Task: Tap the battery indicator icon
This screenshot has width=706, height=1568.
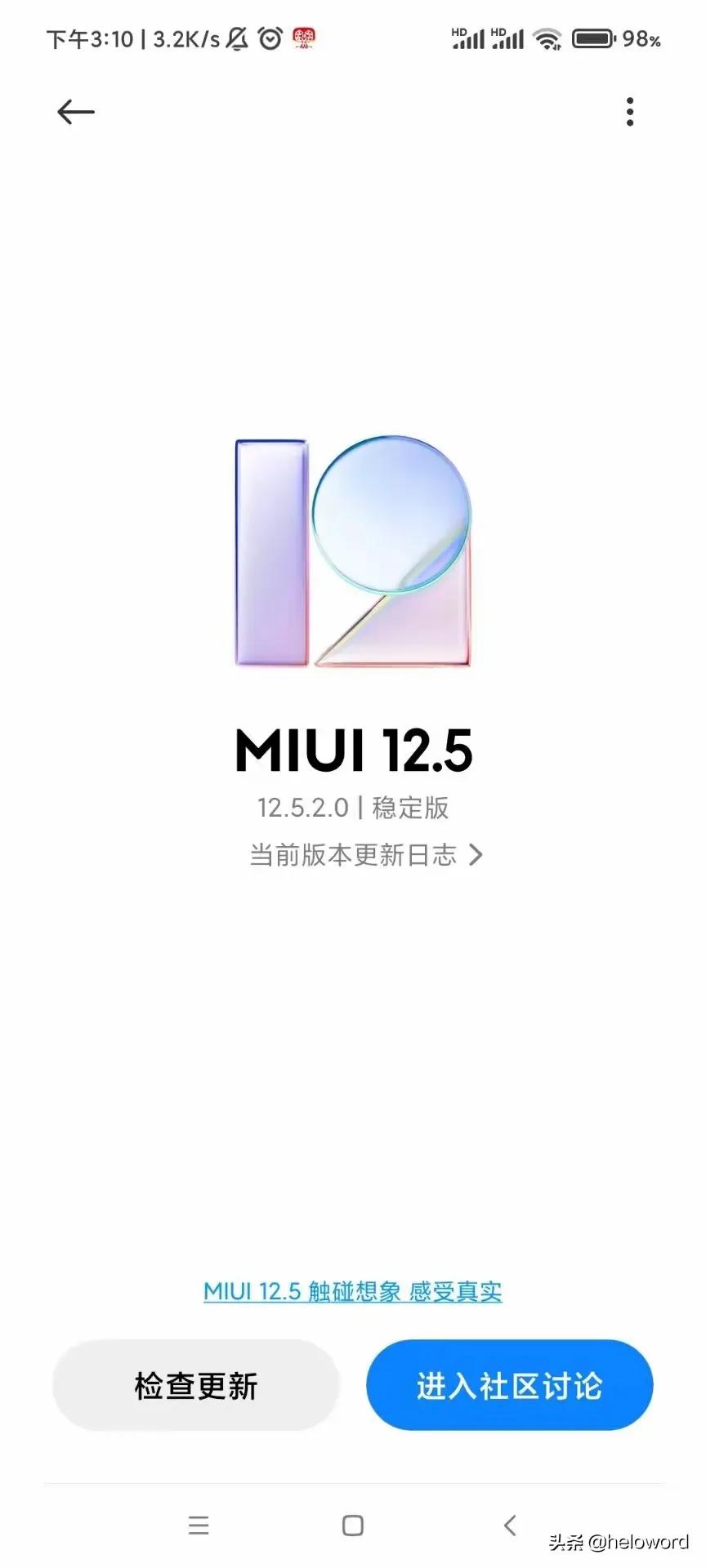Action: (592, 37)
